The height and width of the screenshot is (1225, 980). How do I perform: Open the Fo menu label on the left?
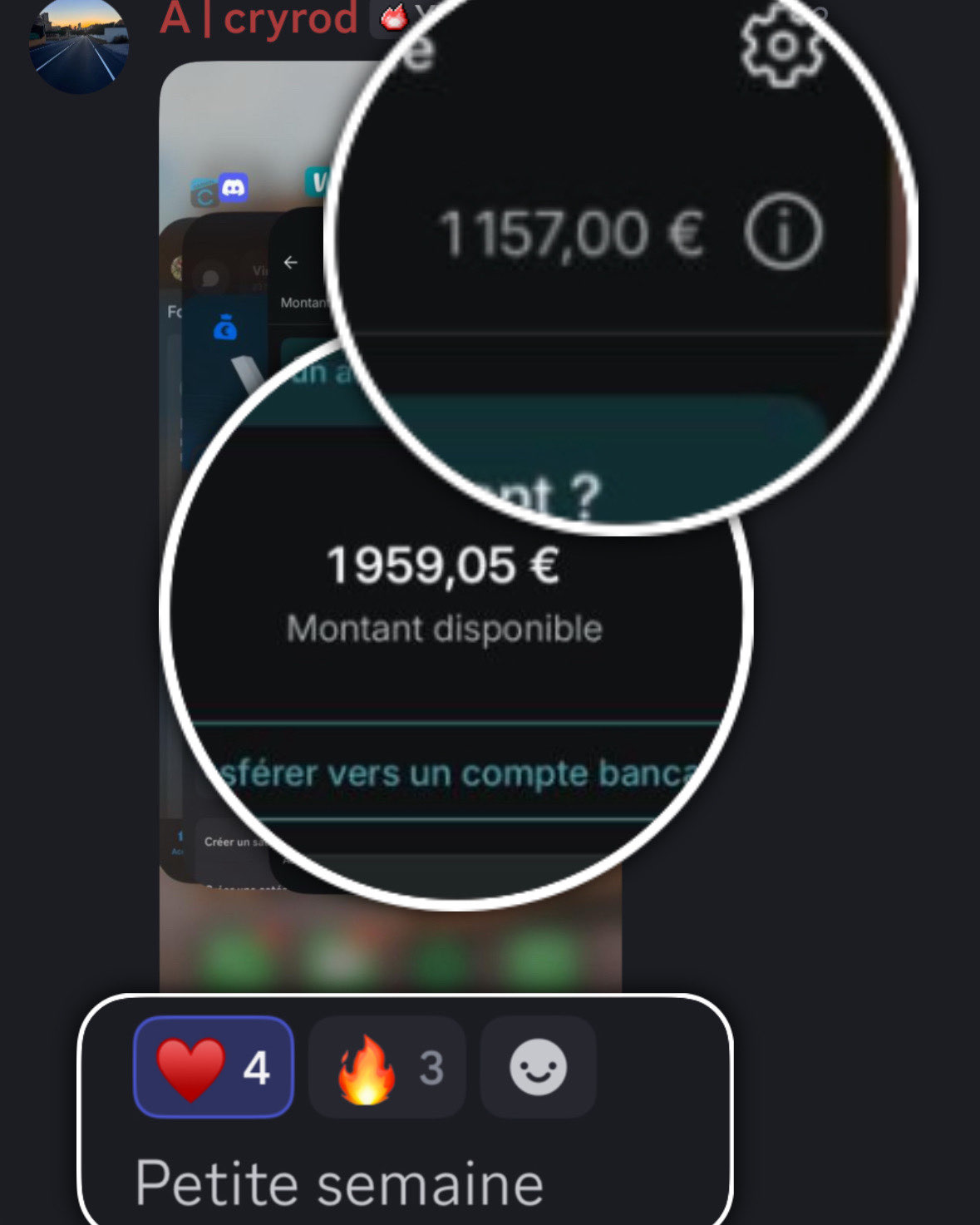(175, 310)
